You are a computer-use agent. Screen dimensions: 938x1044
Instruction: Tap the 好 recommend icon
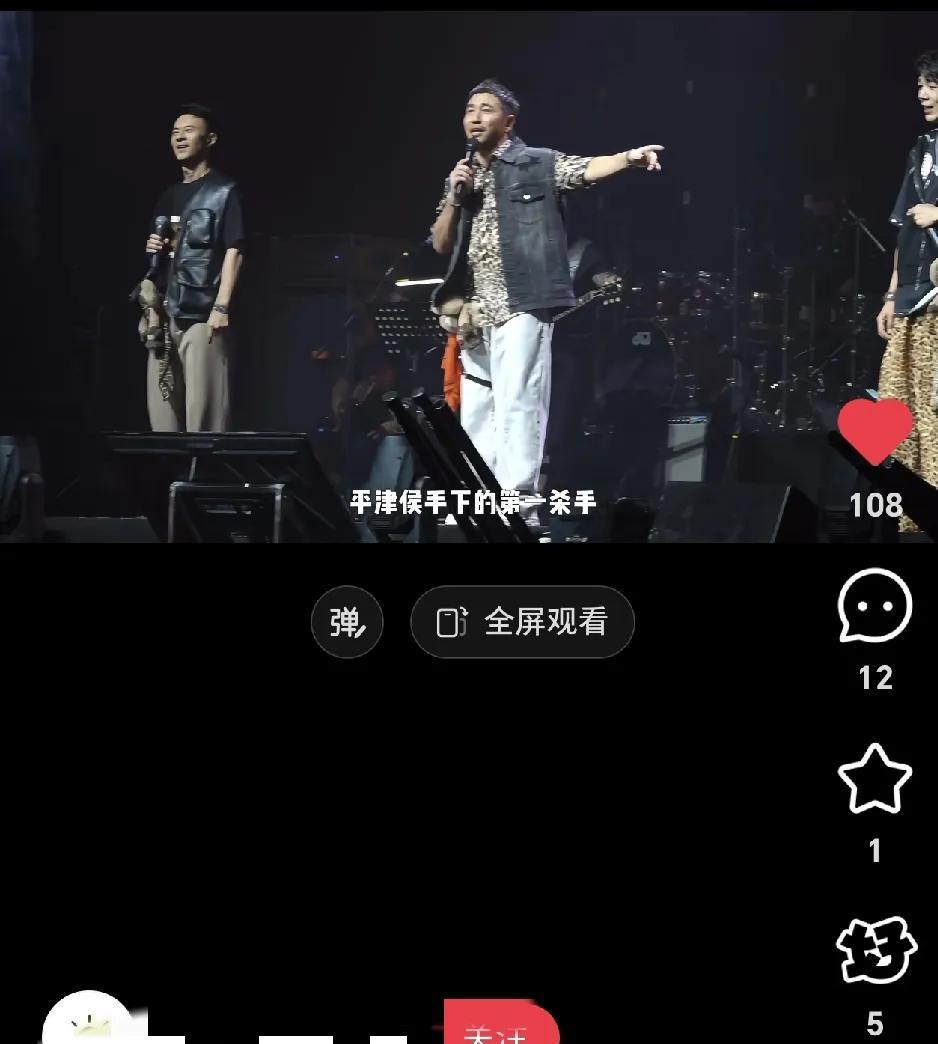(876, 950)
